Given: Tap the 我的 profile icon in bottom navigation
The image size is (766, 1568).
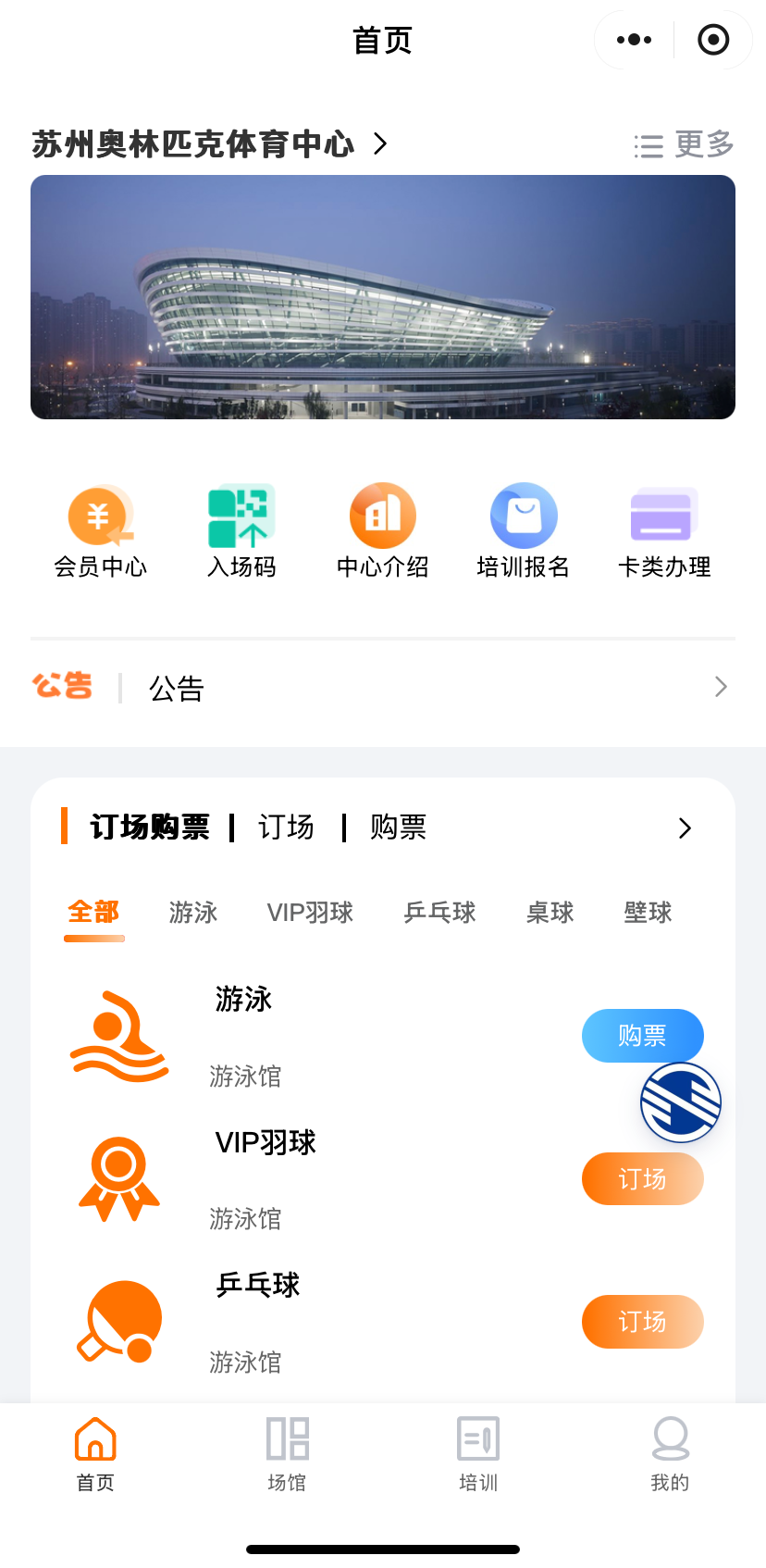Looking at the screenshot, I should 670,1438.
